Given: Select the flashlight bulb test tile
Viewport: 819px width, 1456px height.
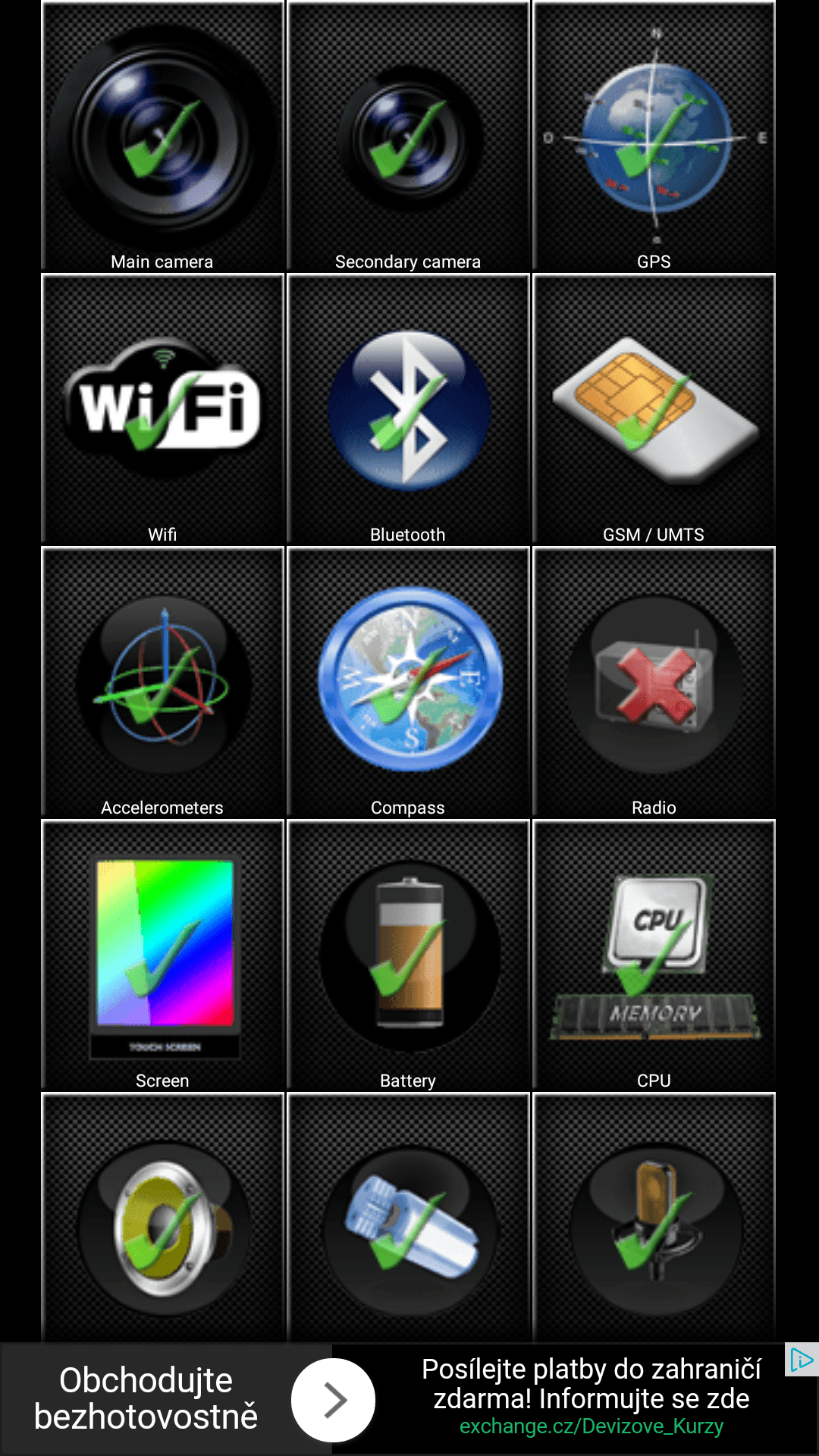Looking at the screenshot, I should (408, 1221).
